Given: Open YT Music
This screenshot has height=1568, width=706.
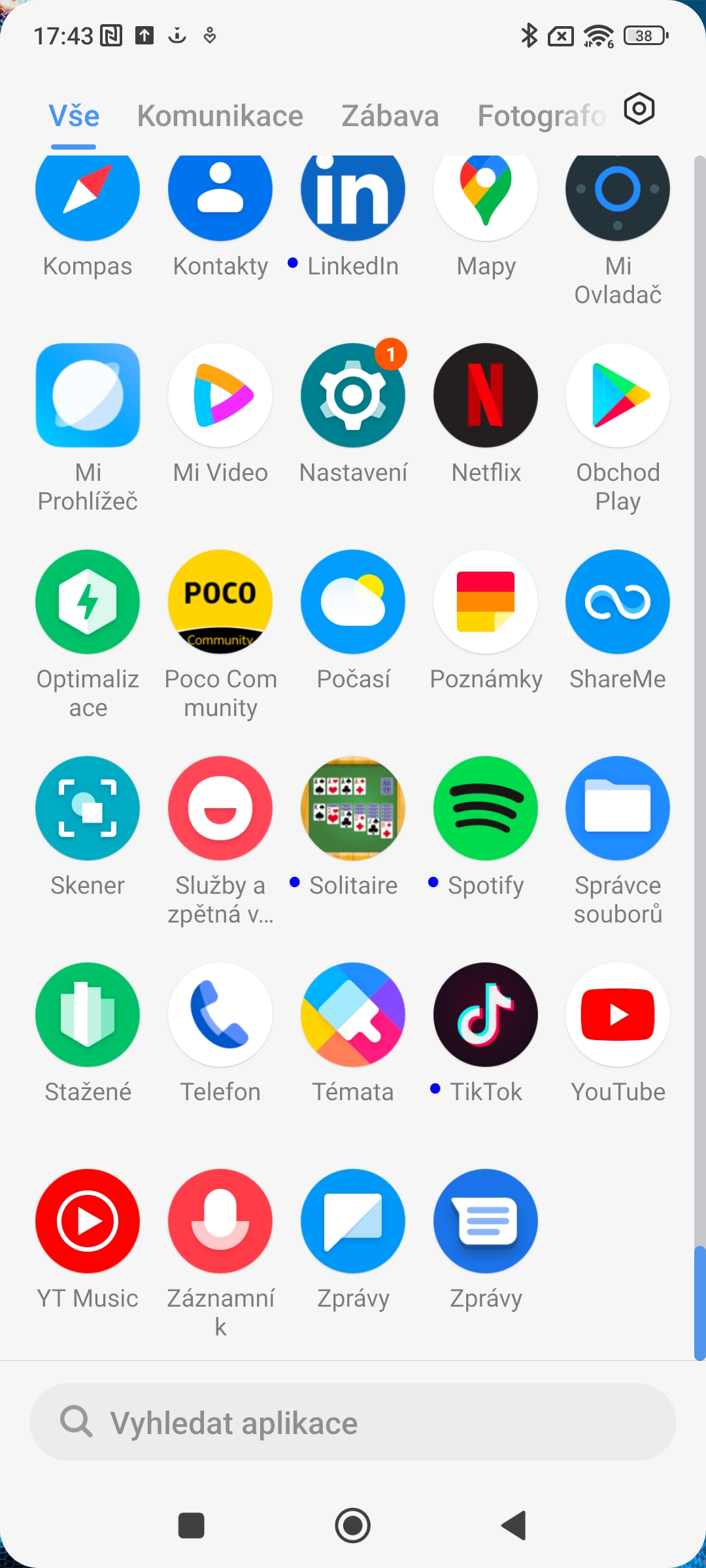Looking at the screenshot, I should coord(88,1222).
